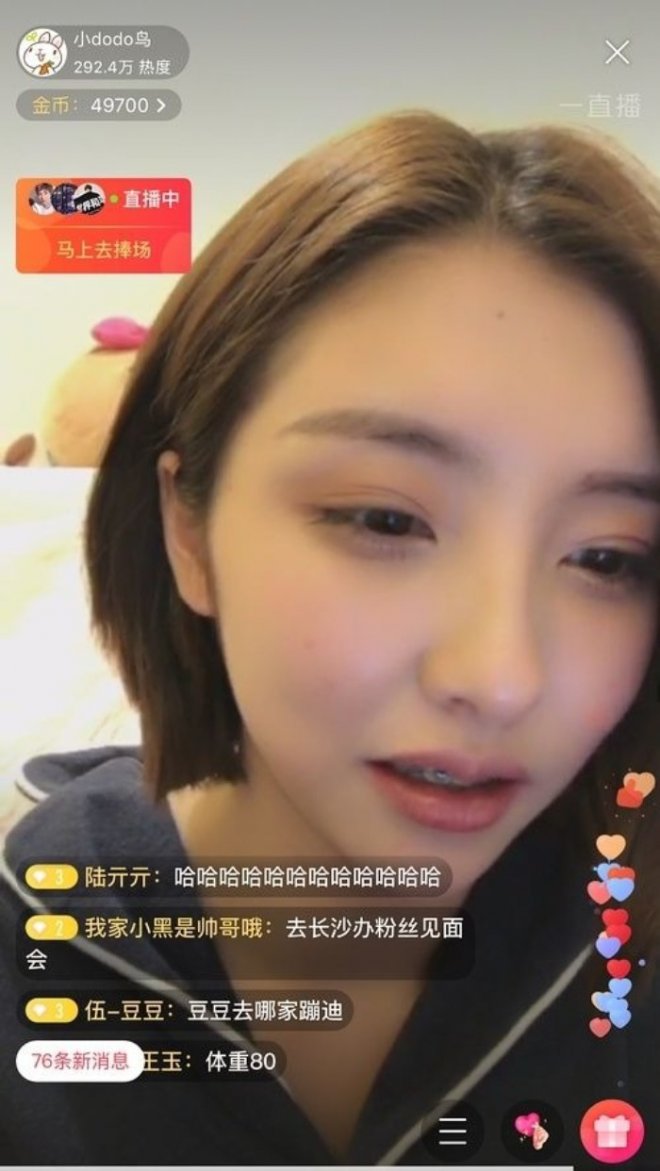Viewport: 660px width, 1171px height.
Task: Open the three-line menu icon
Action: point(453,1131)
